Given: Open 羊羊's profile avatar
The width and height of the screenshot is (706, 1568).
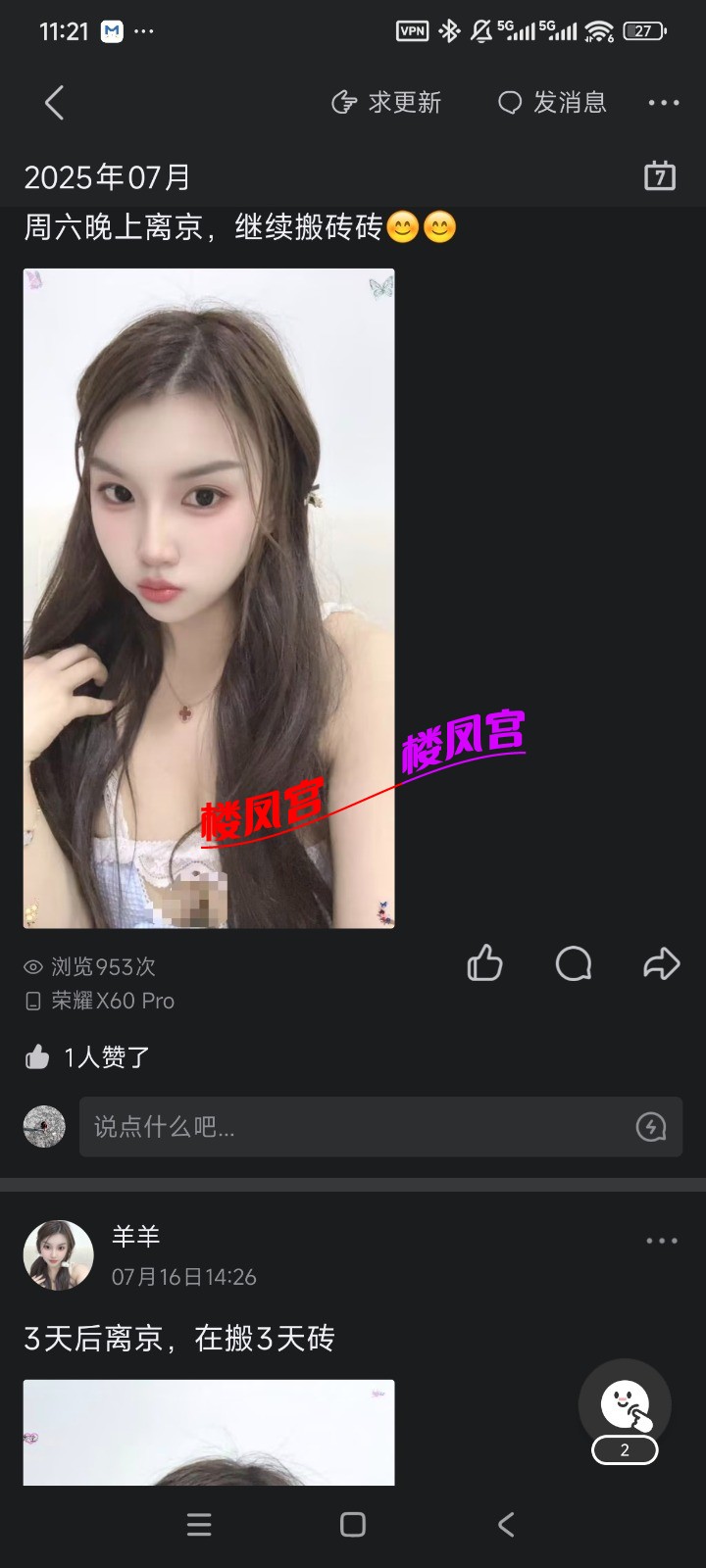Looking at the screenshot, I should click(58, 1255).
